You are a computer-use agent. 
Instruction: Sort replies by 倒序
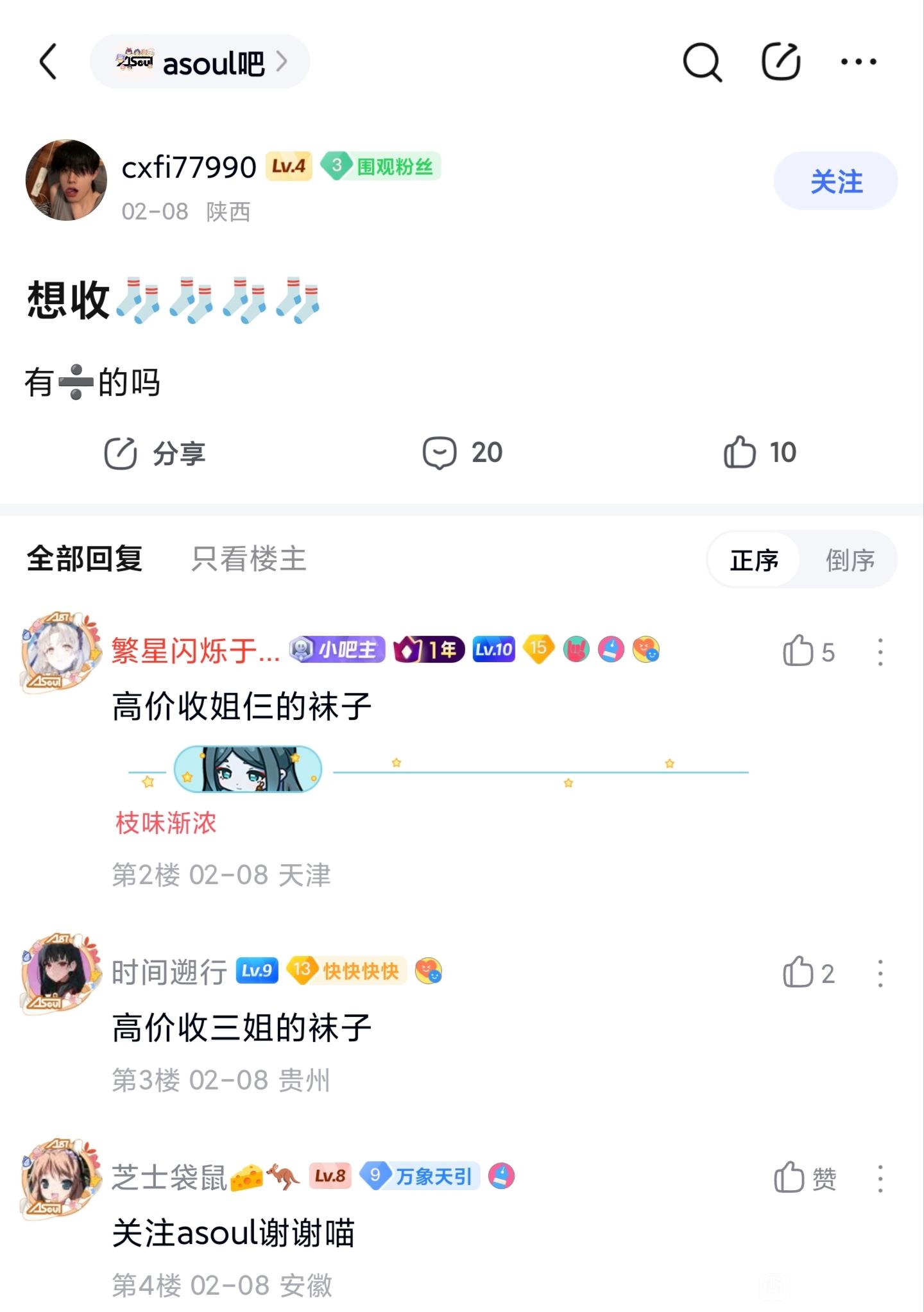850,560
